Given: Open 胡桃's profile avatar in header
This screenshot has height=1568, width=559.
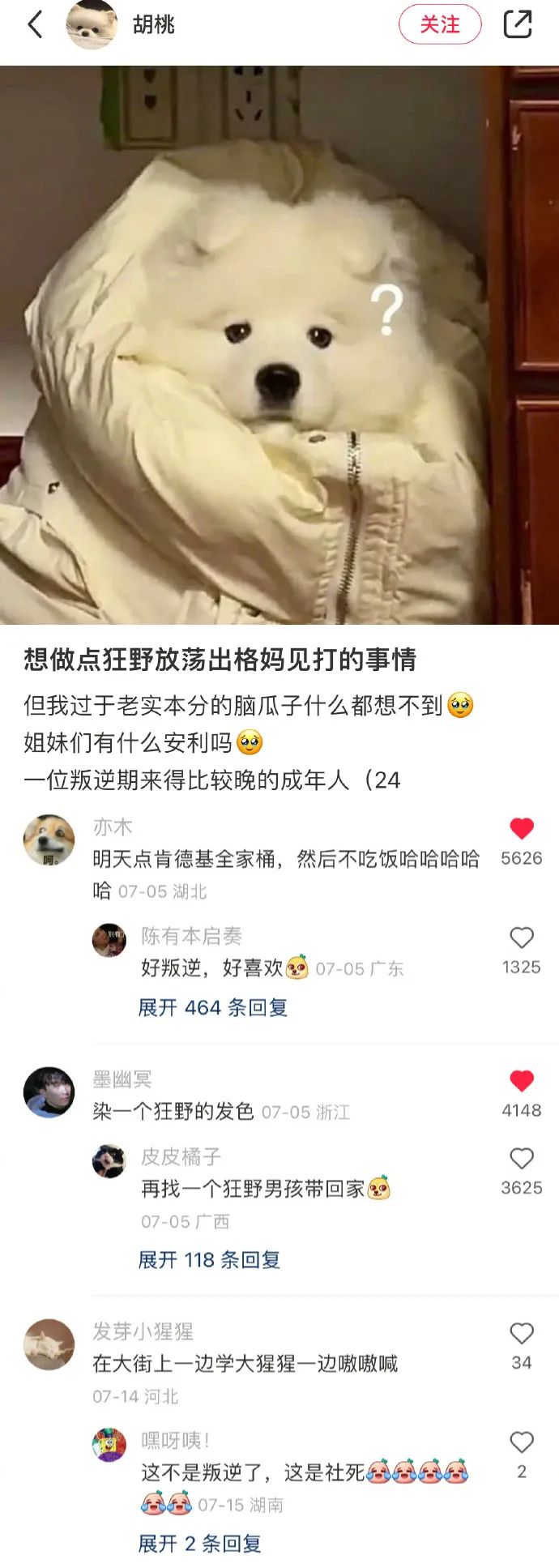Looking at the screenshot, I should pyautogui.click(x=91, y=25).
